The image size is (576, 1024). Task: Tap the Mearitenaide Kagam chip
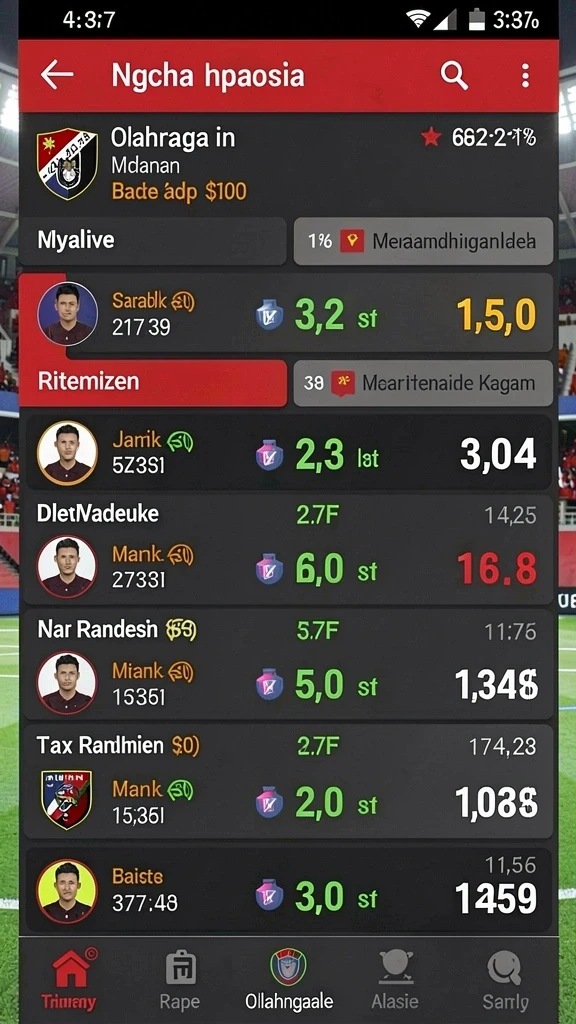pos(423,383)
